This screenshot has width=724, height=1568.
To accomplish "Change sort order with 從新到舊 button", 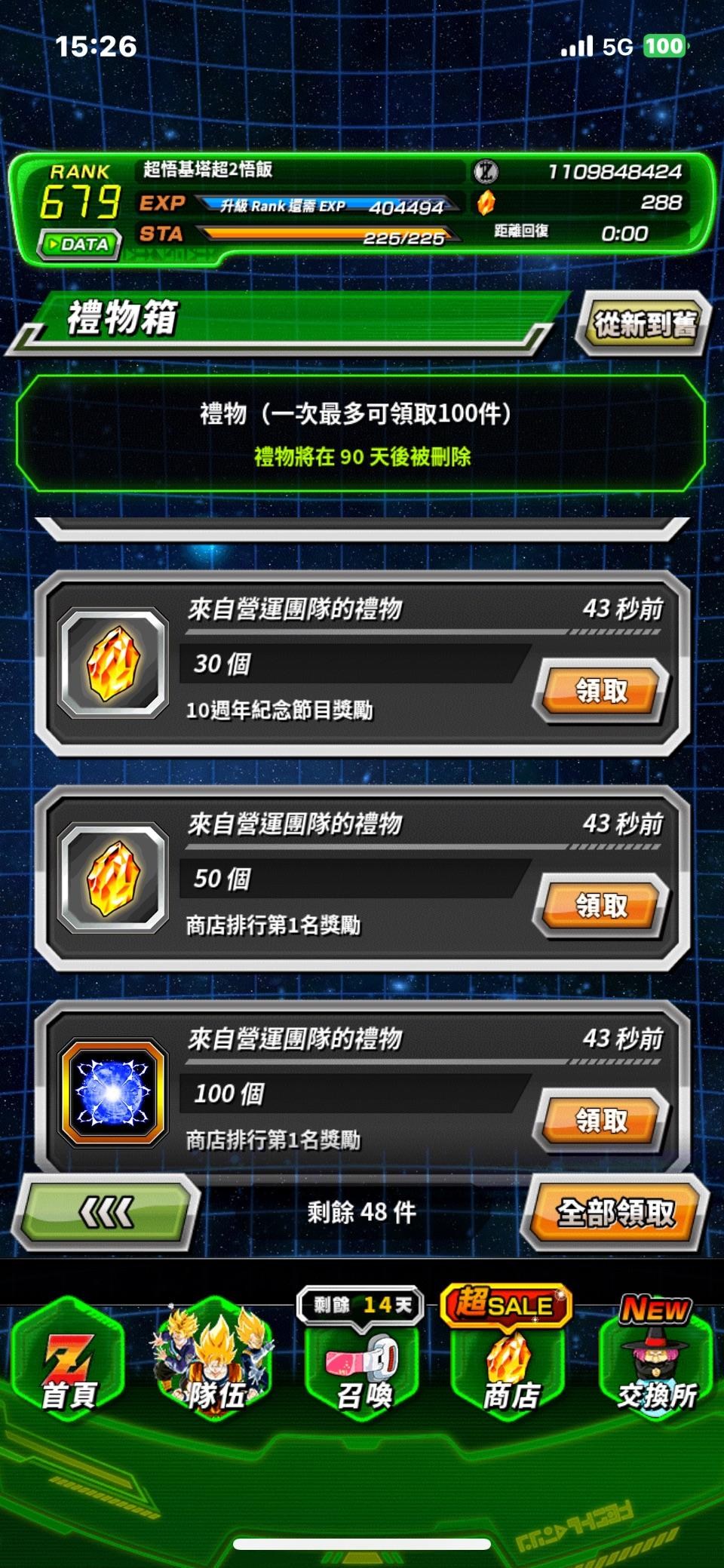I will 643,324.
